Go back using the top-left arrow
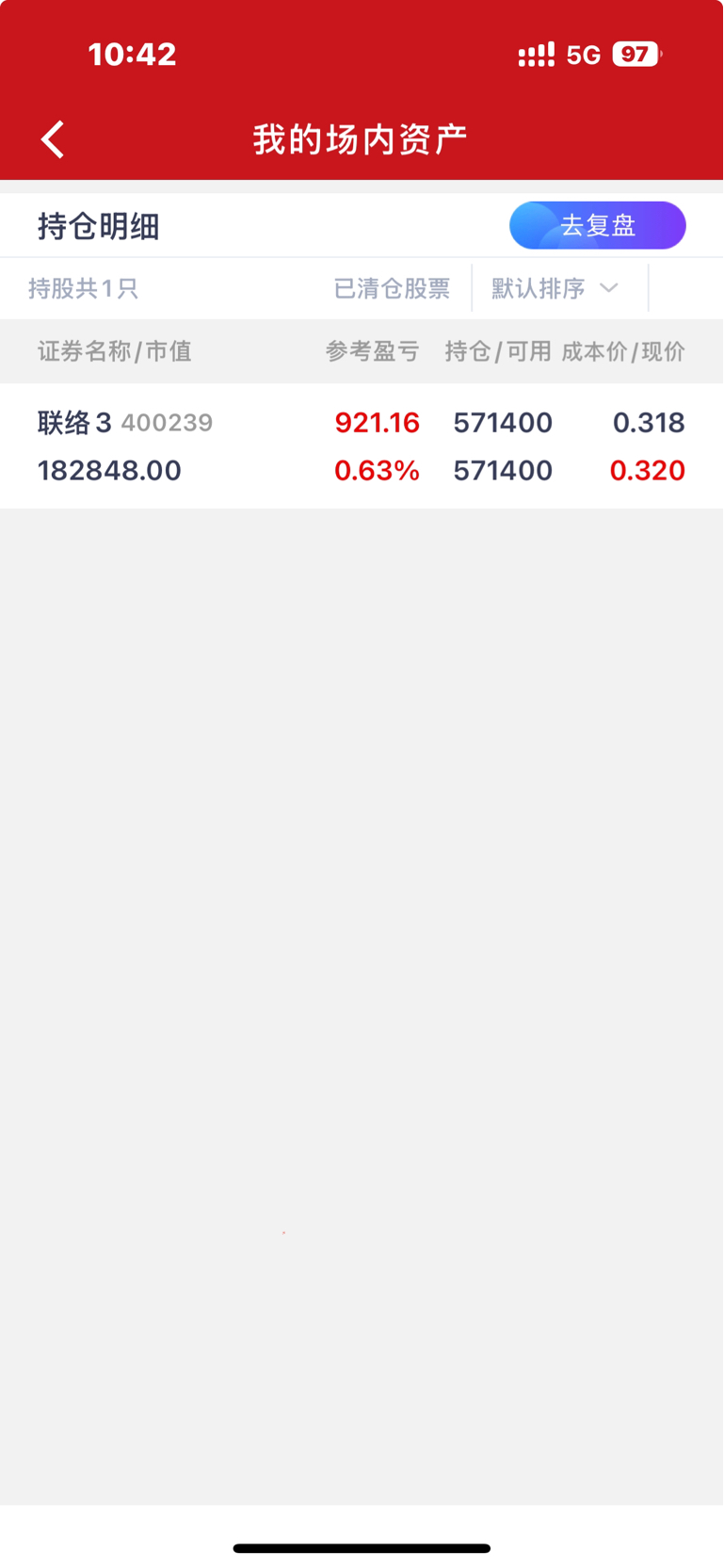This screenshot has width=724, height=1568. pos(53,139)
